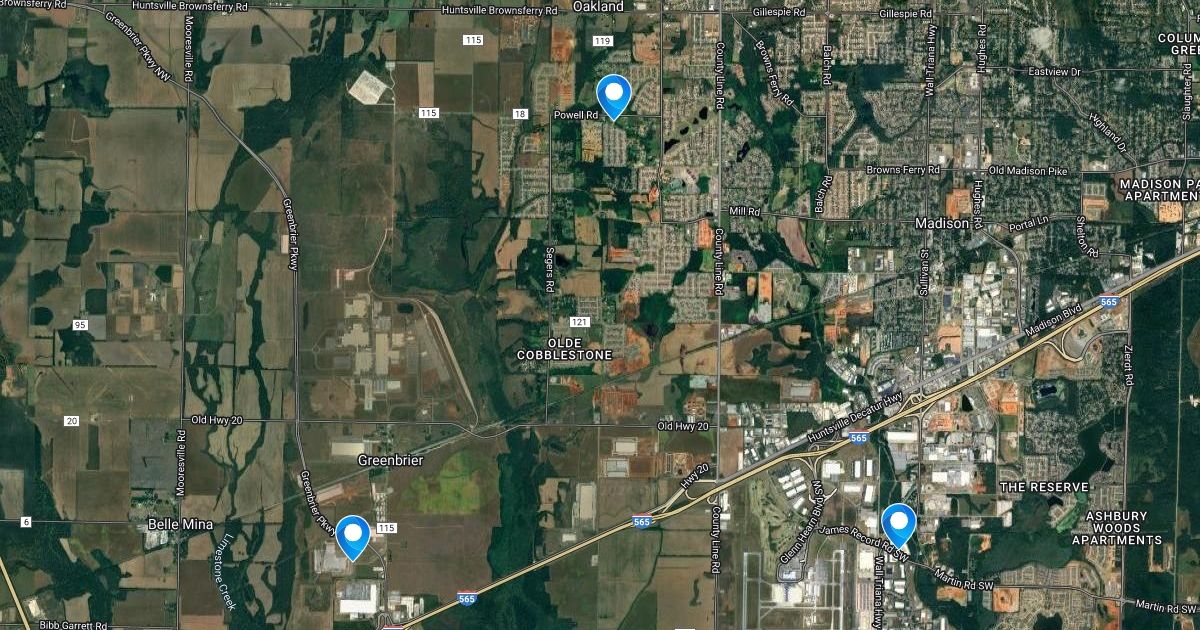This screenshot has height=630, width=1200.
Task: Open the map pin on James Record Rd
Action: [900, 522]
